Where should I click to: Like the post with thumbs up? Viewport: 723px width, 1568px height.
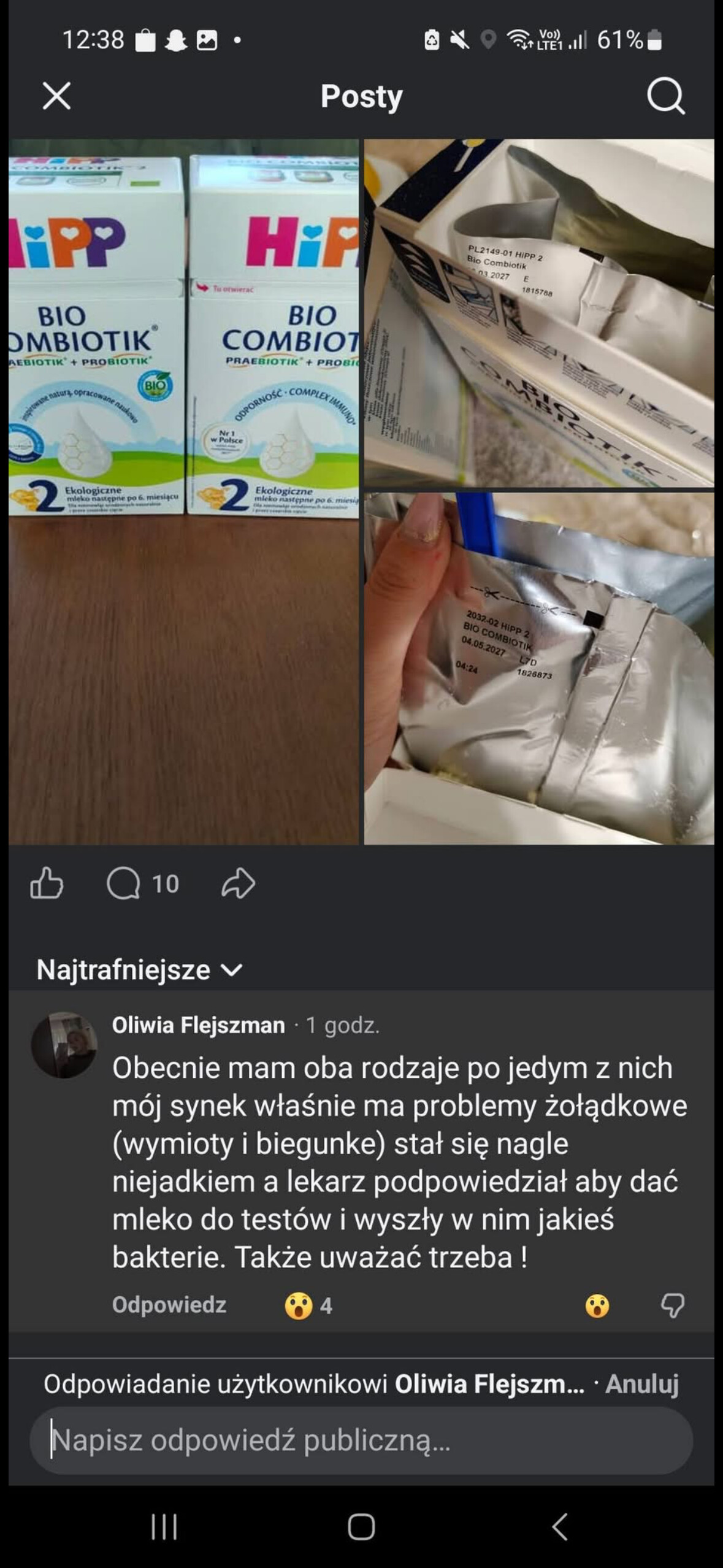pos(47,883)
